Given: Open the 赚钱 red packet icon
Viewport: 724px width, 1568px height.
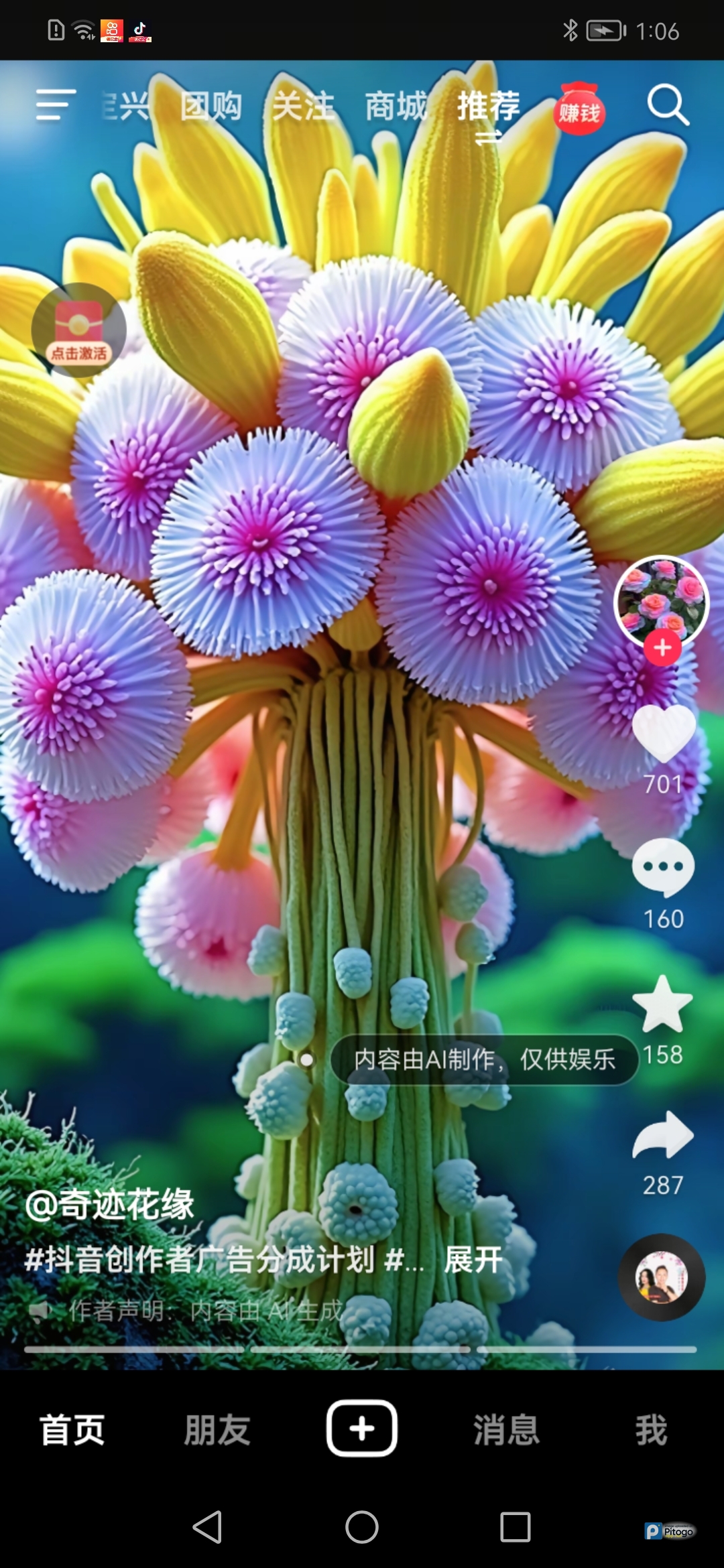Looking at the screenshot, I should 579,109.
